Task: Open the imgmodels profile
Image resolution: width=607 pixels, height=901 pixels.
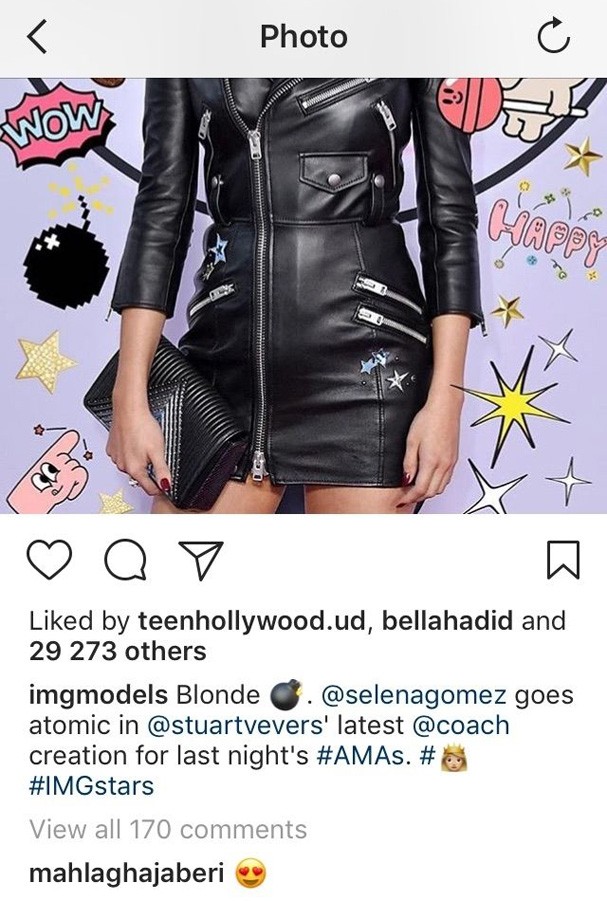Action: click(98, 695)
